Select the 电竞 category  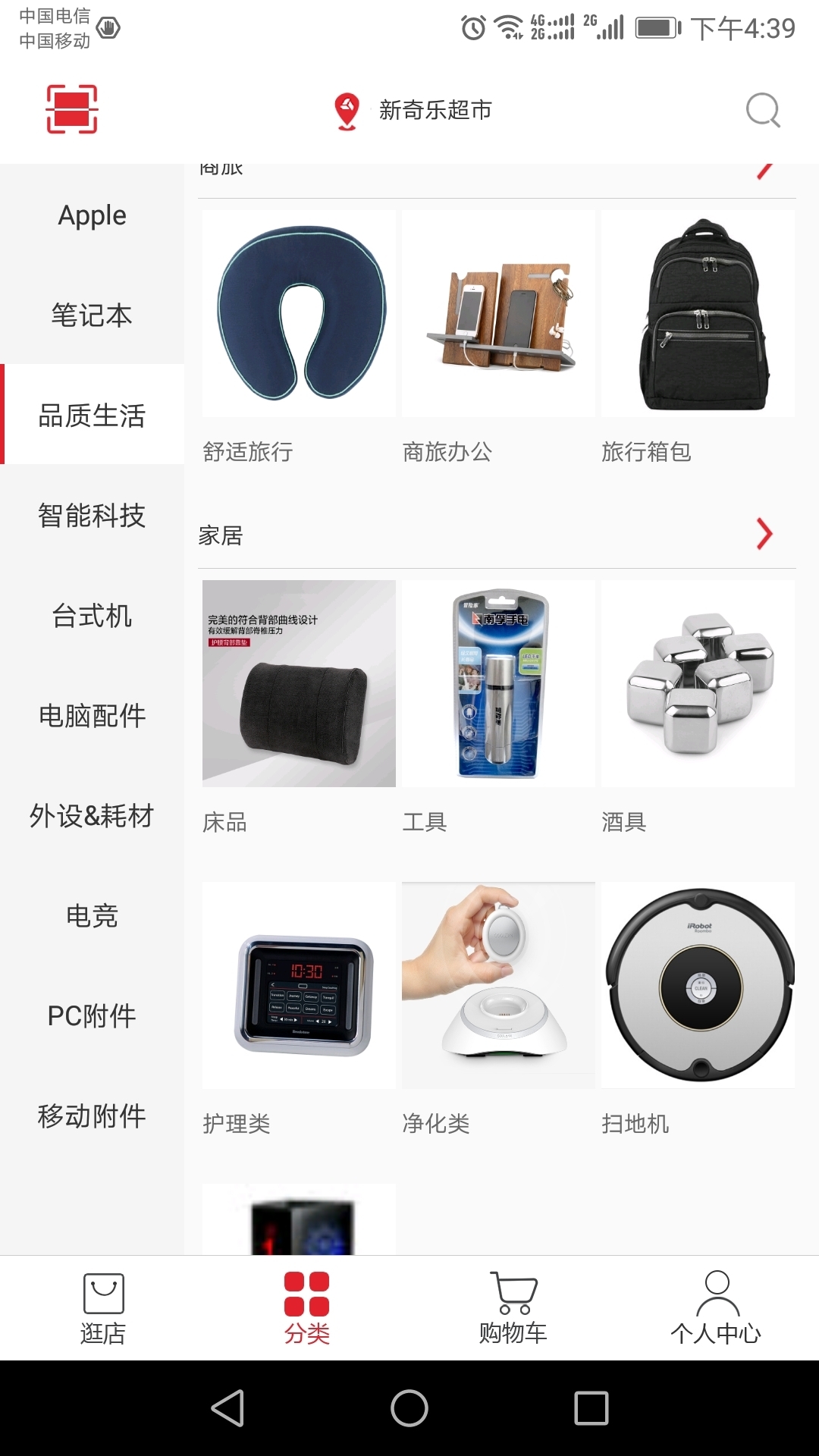click(x=92, y=915)
